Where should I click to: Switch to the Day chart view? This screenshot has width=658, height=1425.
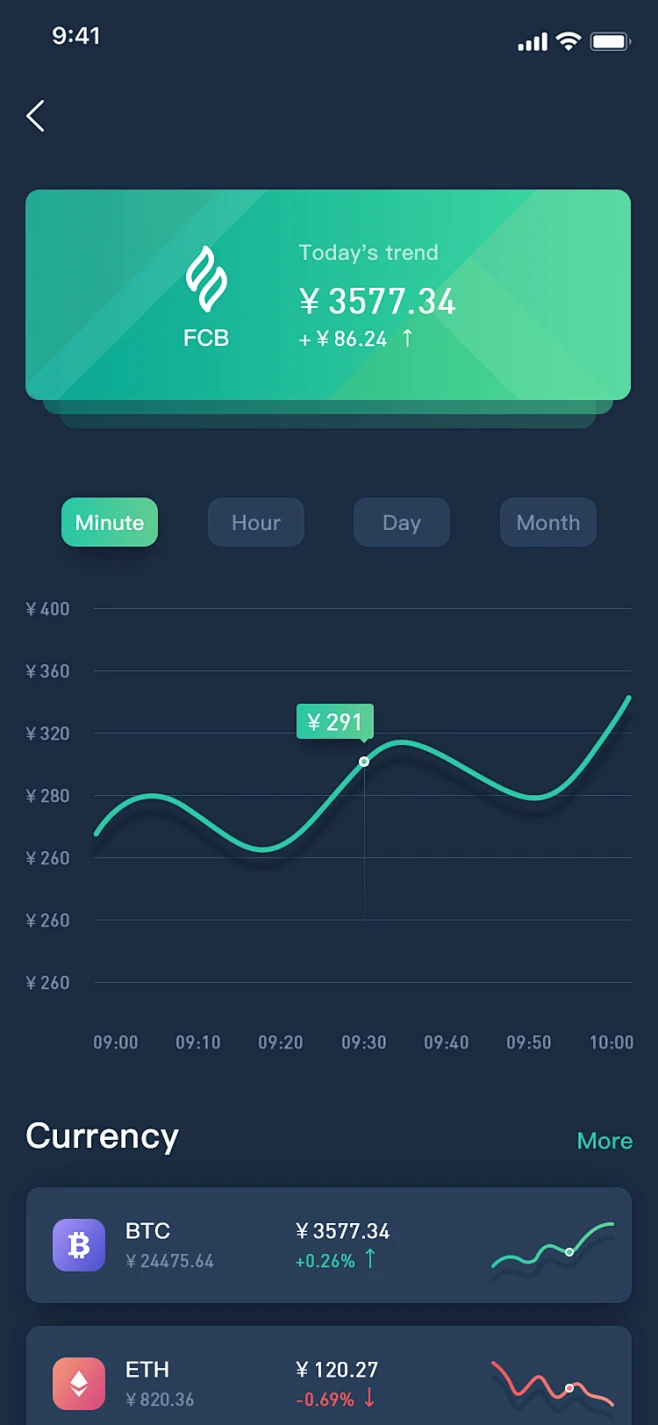402,522
